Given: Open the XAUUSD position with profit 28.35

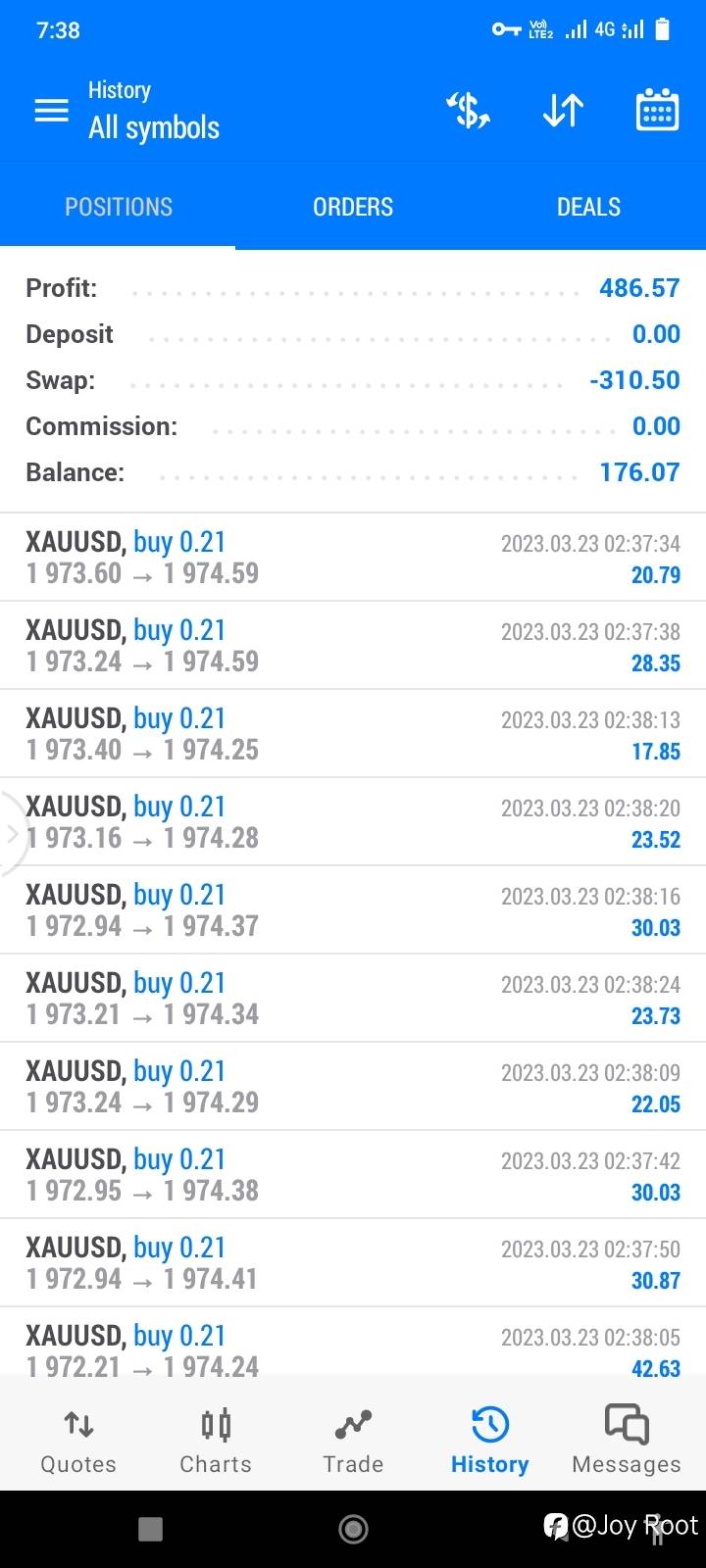Looking at the screenshot, I should [353, 645].
